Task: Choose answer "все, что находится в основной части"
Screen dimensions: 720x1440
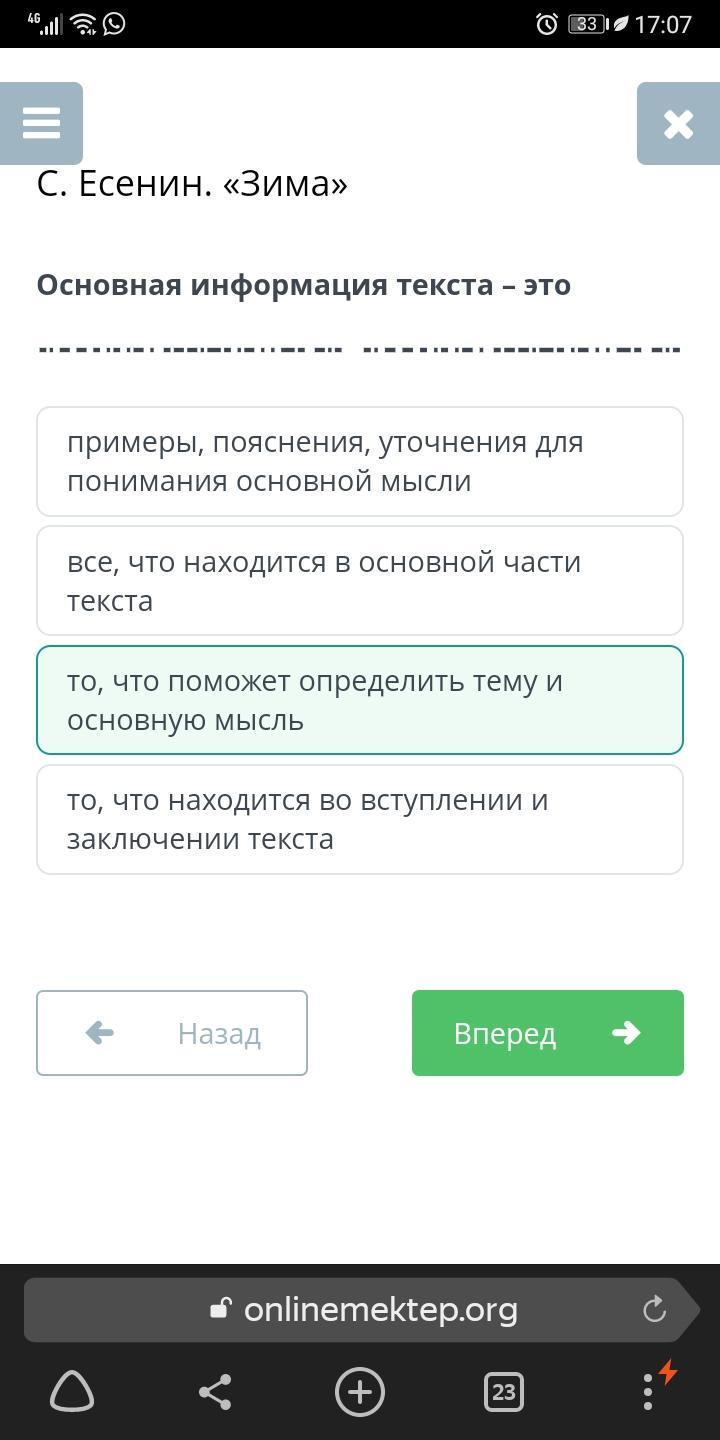Action: (x=360, y=581)
